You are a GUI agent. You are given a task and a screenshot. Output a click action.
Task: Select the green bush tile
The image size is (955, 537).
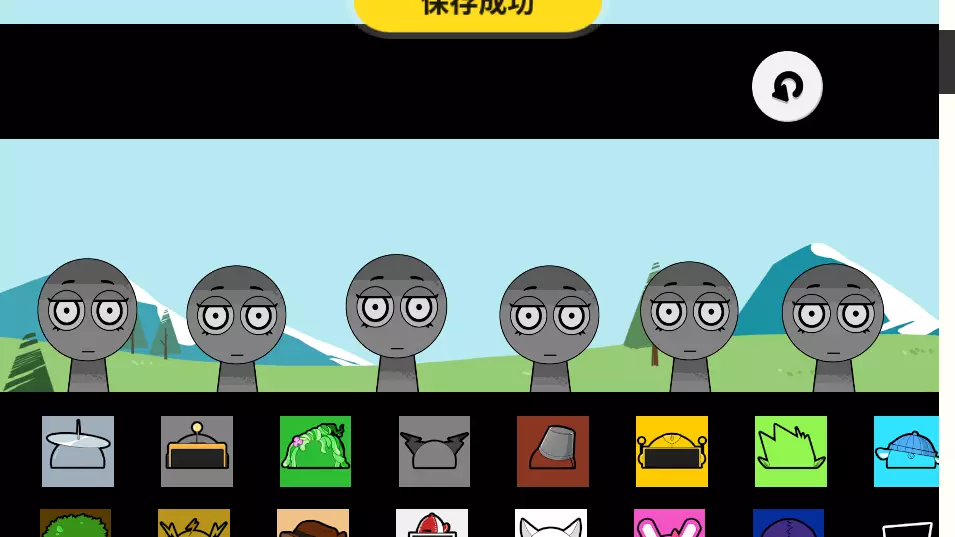[76, 523]
